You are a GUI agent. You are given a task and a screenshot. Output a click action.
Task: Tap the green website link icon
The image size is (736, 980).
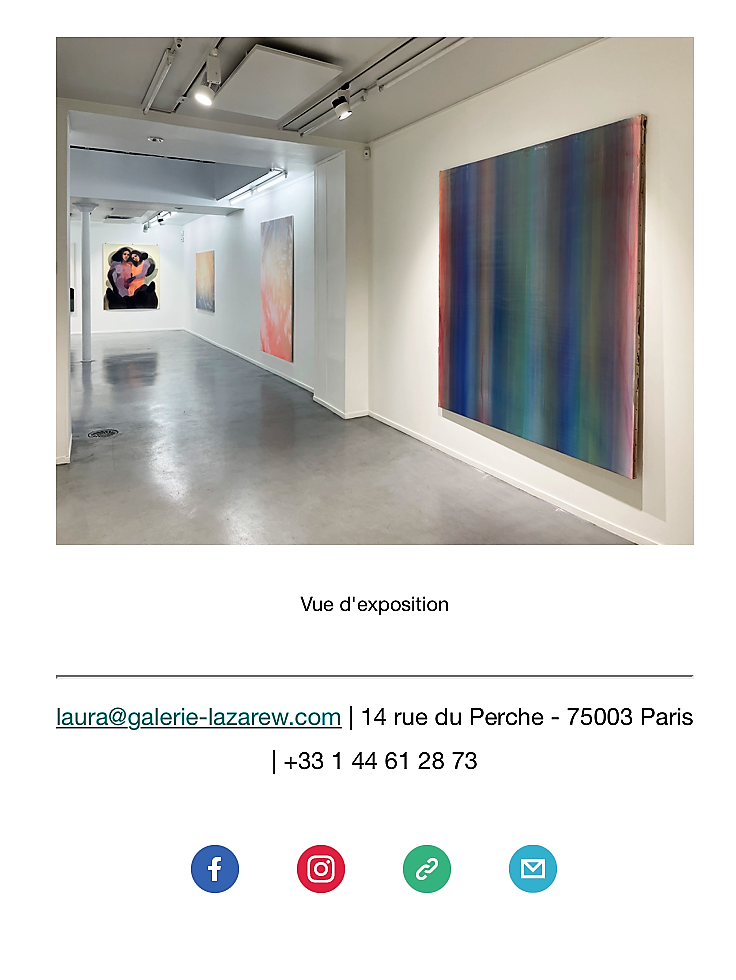pyautogui.click(x=427, y=869)
